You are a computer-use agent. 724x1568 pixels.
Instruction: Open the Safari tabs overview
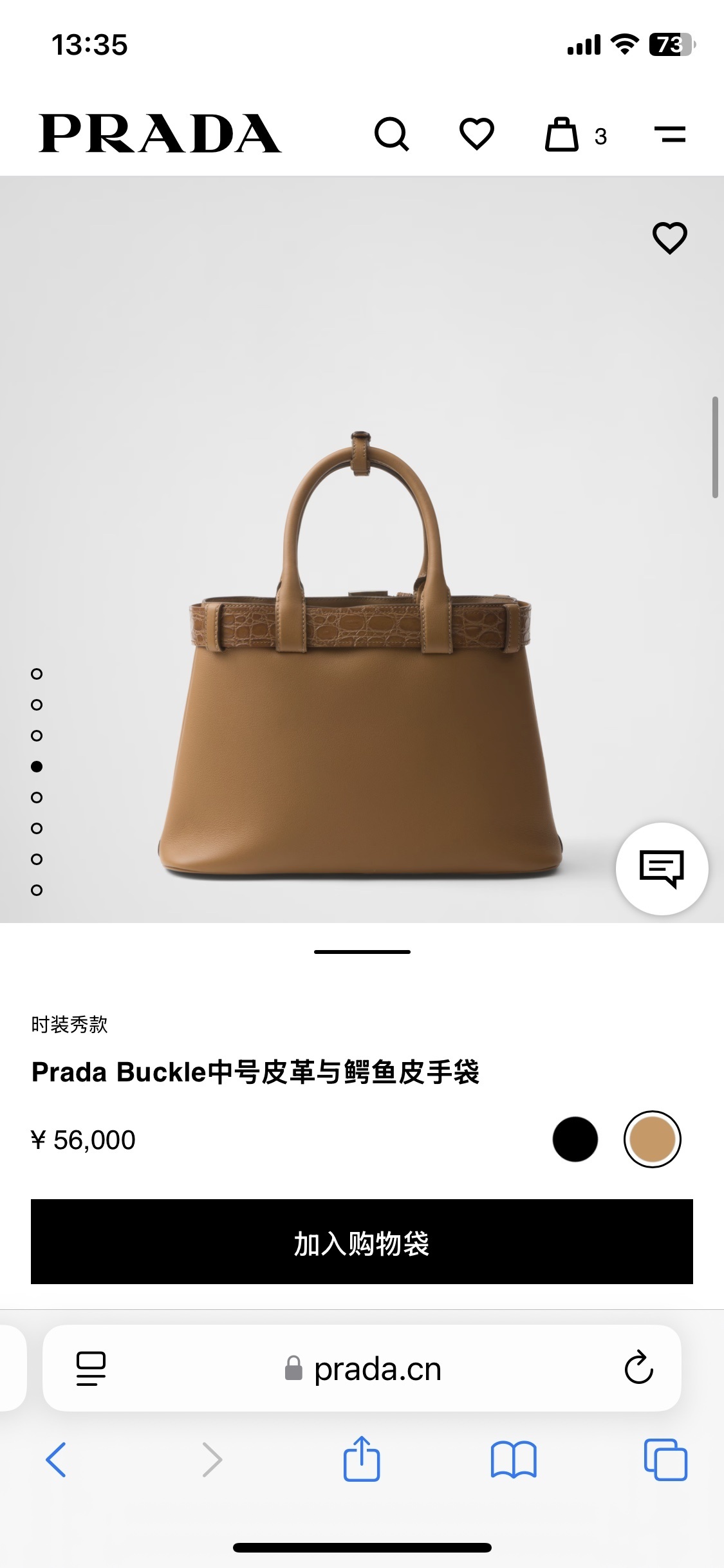[665, 1459]
